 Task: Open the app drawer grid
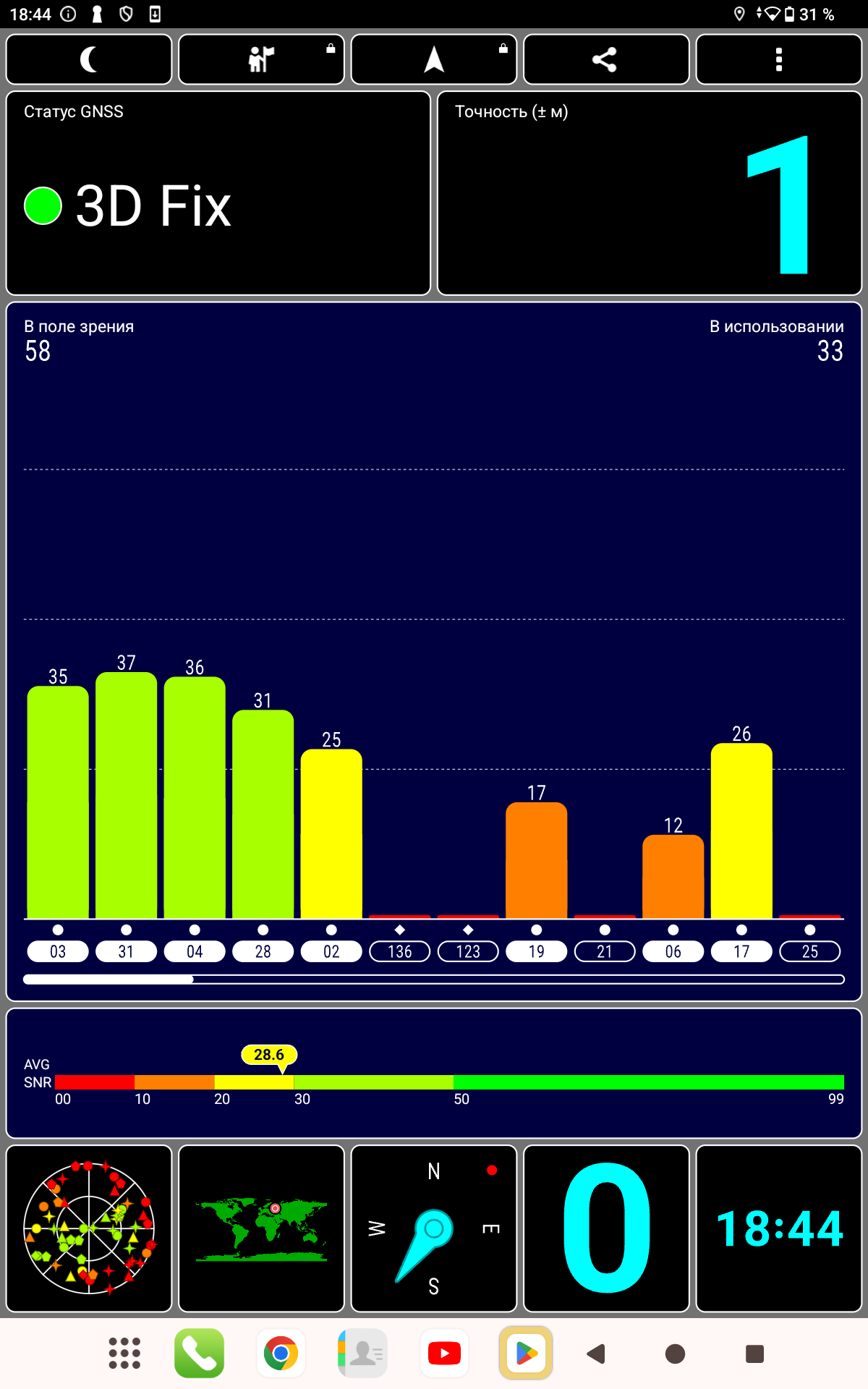click(124, 1353)
